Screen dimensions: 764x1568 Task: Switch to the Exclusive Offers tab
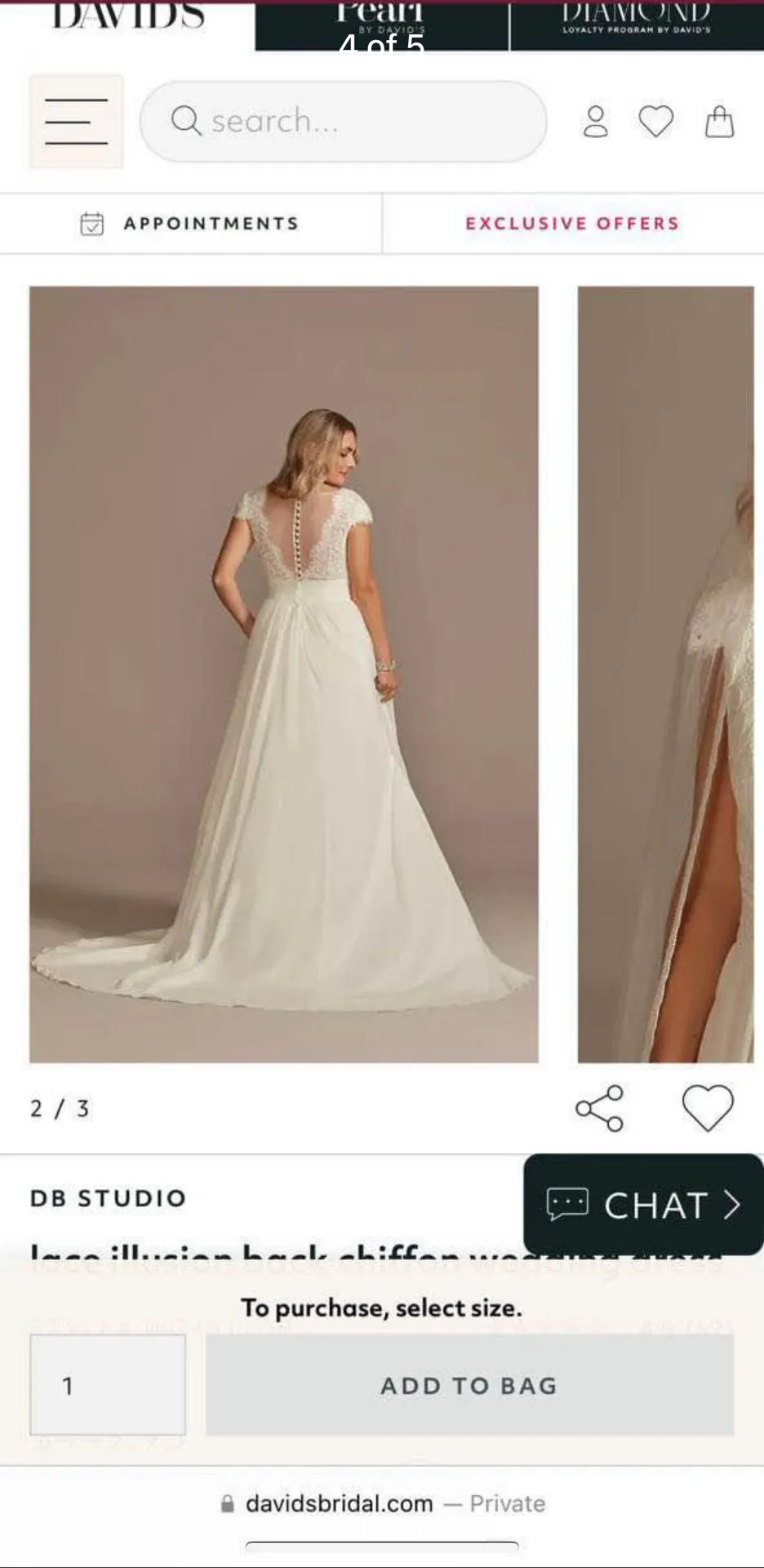click(571, 223)
